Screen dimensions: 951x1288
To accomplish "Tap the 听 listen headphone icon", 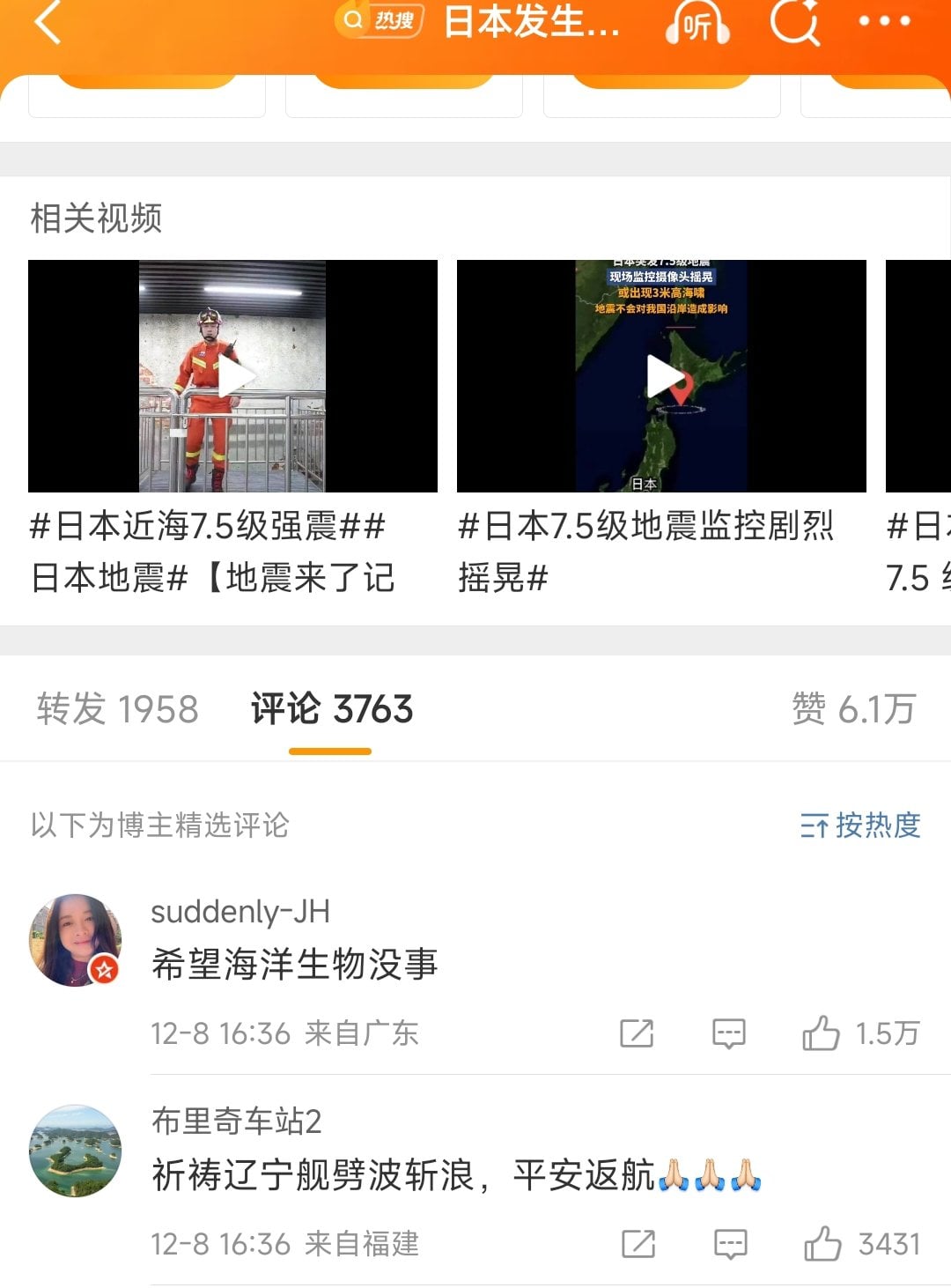I will (697, 24).
